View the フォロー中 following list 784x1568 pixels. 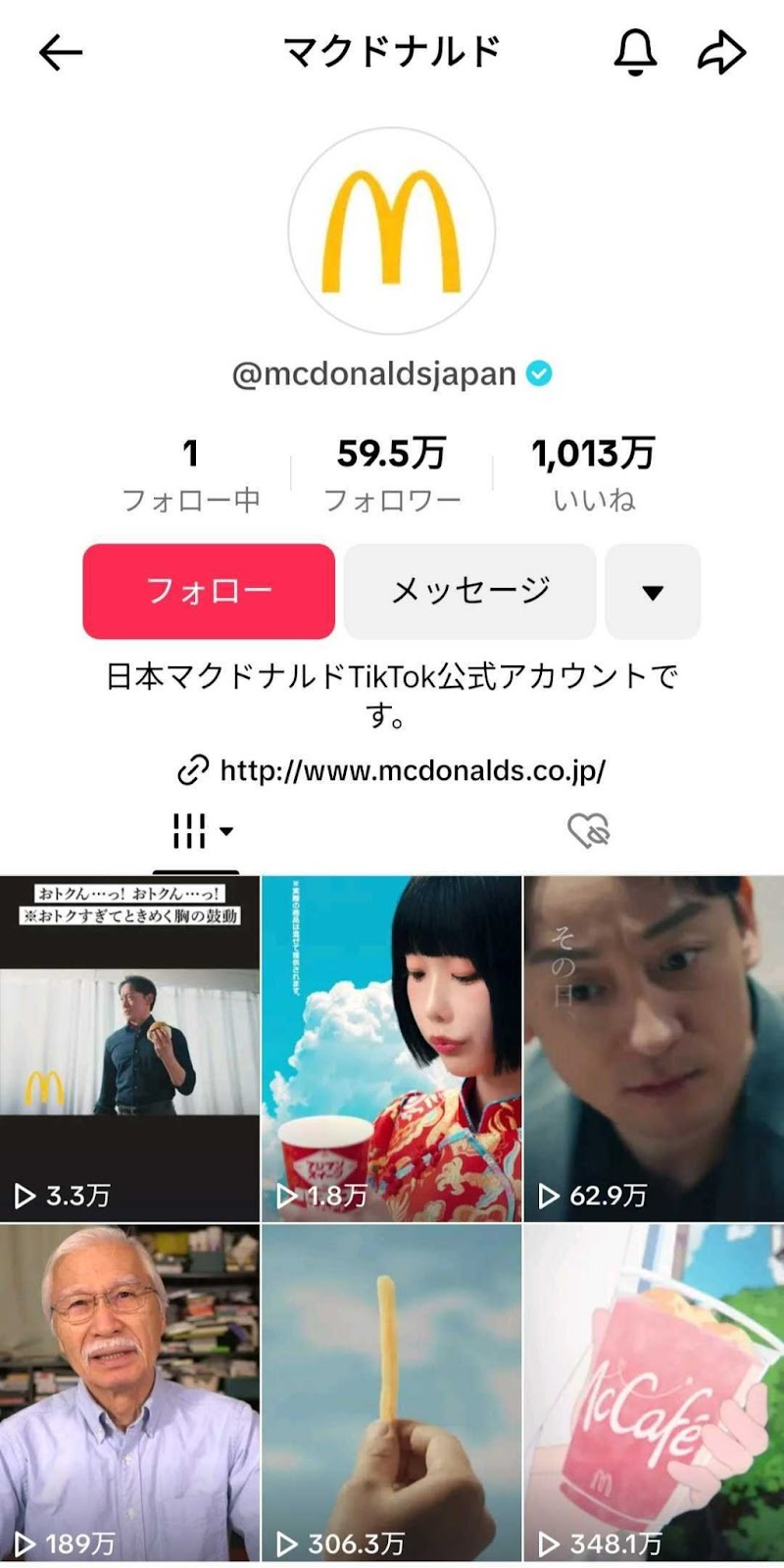tap(191, 474)
